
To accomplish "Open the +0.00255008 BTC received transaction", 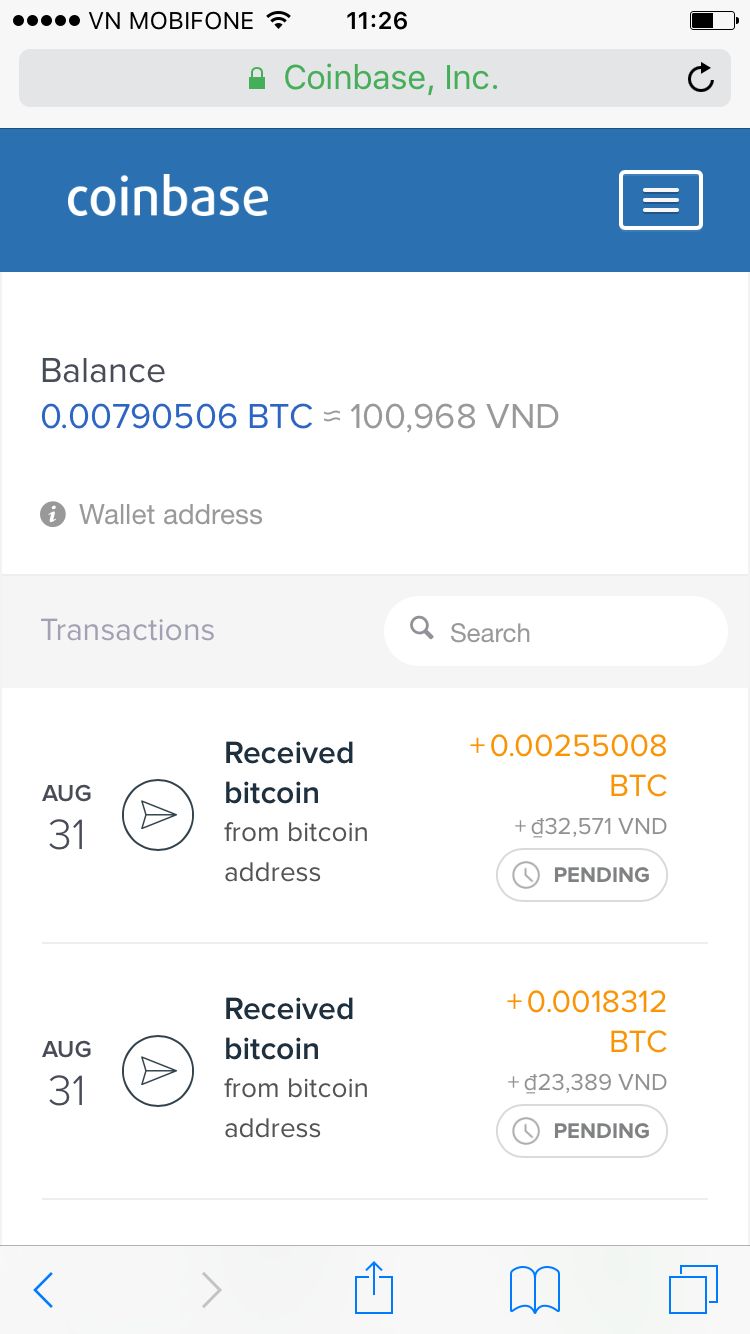I will [x=374, y=813].
